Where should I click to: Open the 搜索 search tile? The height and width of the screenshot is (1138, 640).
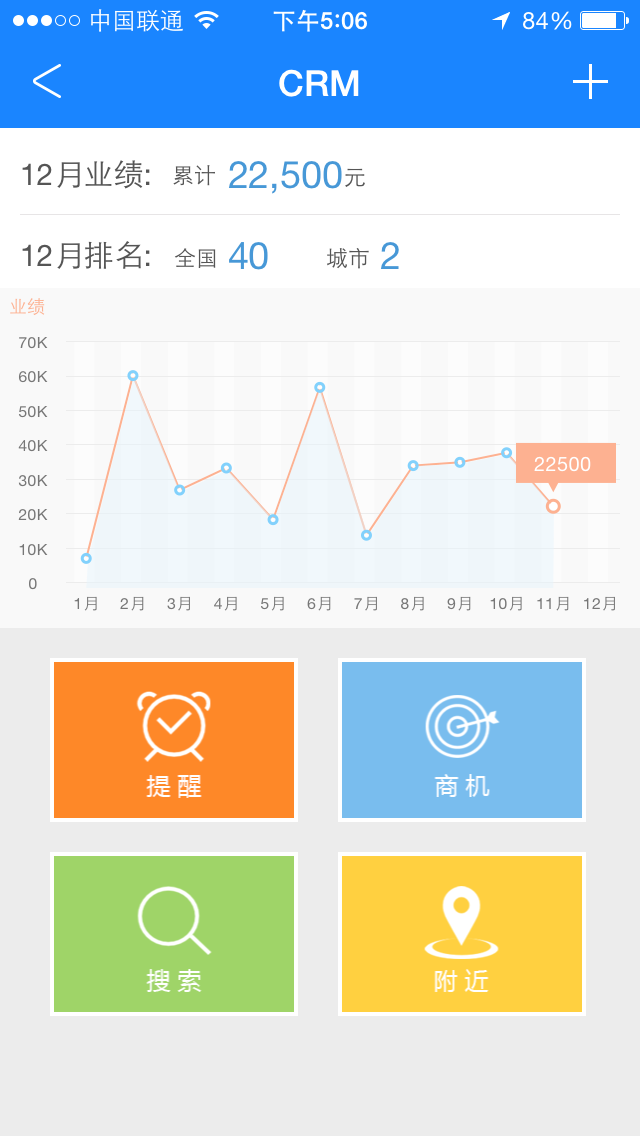[174, 934]
